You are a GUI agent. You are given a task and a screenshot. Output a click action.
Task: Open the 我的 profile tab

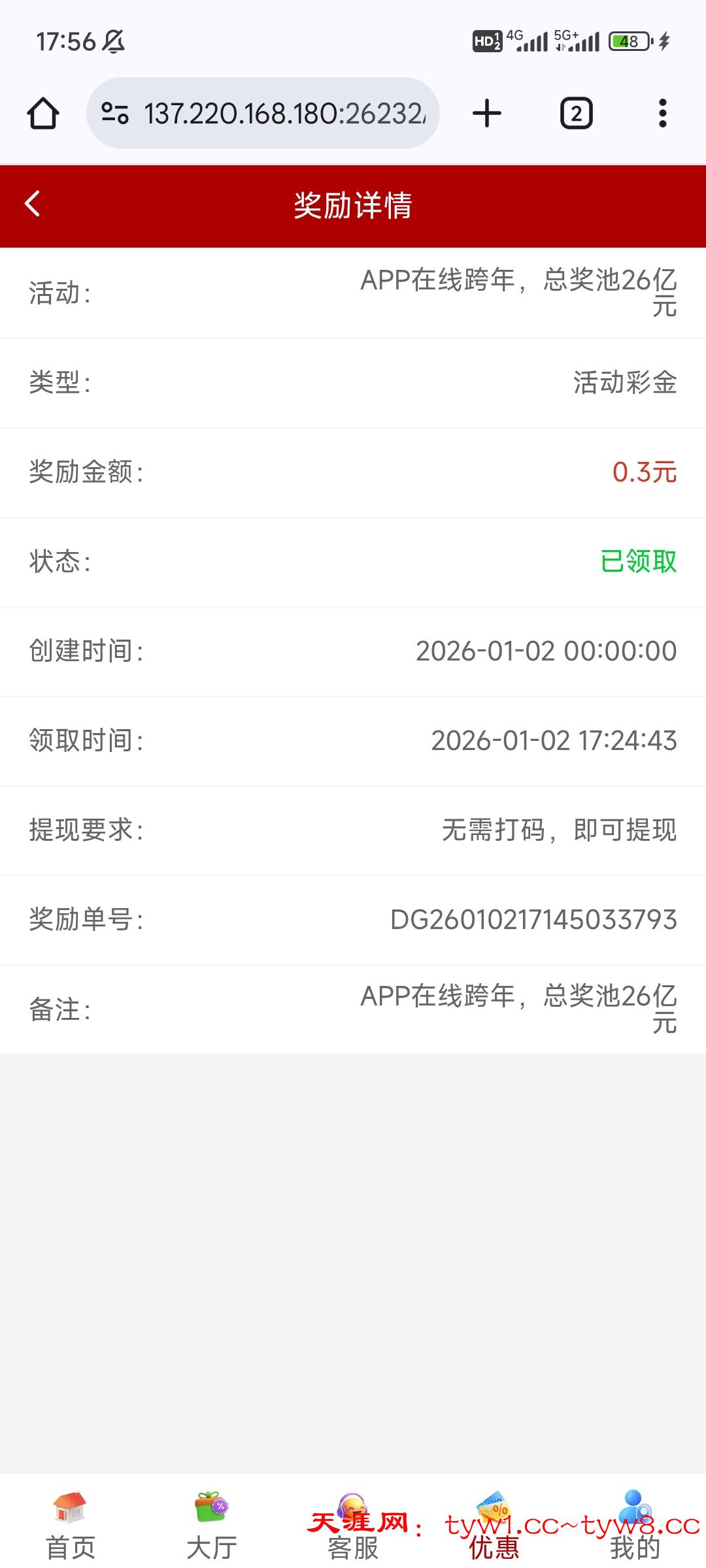click(x=635, y=1524)
